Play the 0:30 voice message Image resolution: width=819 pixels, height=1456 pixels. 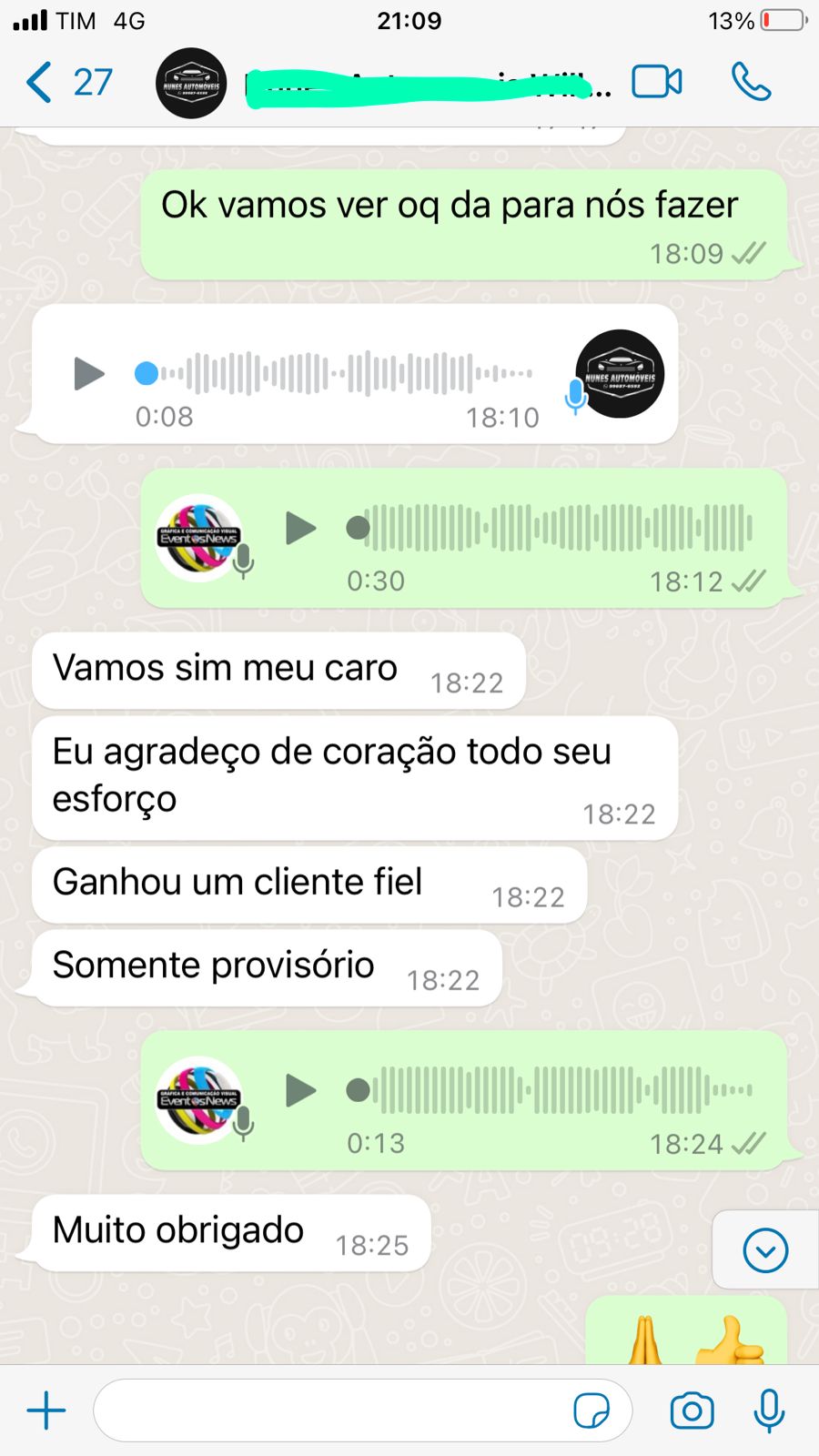[x=300, y=528]
